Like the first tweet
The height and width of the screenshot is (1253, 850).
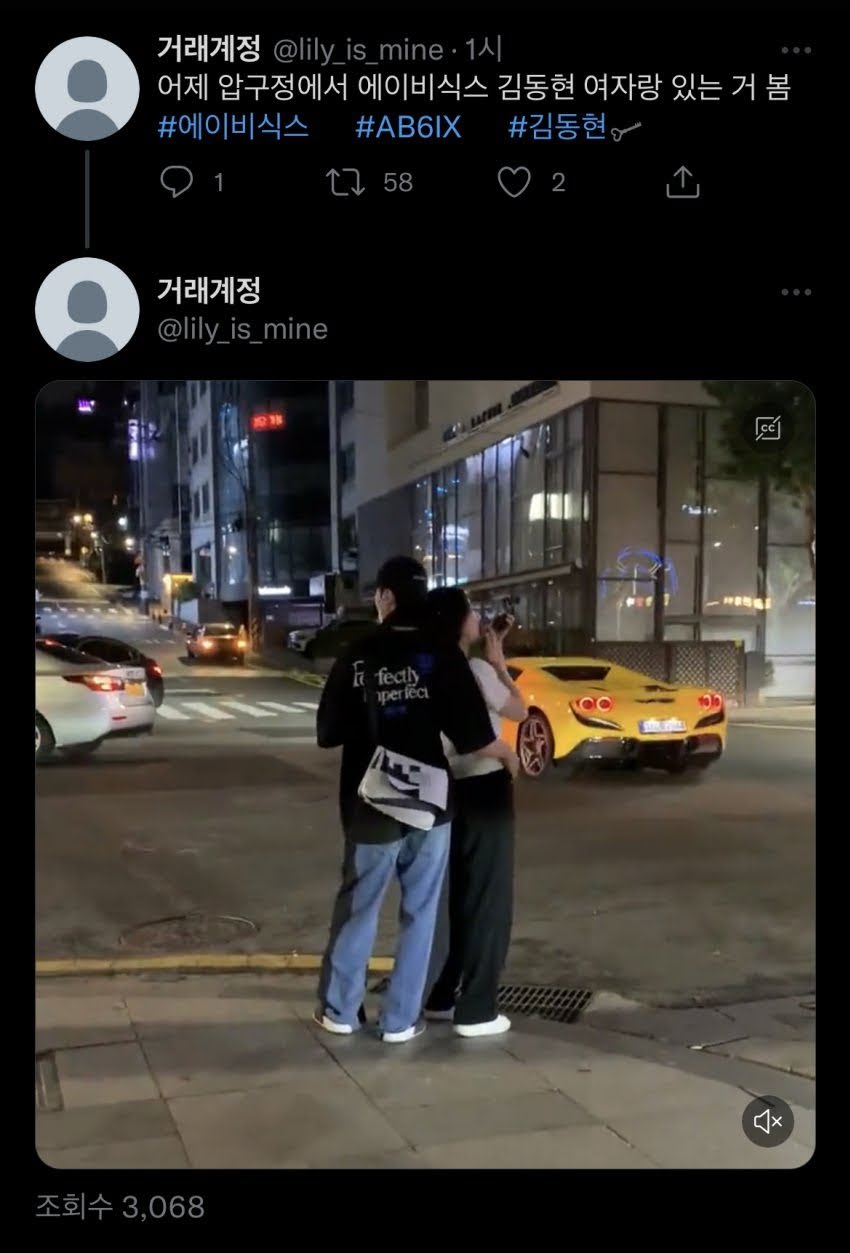coord(514,182)
